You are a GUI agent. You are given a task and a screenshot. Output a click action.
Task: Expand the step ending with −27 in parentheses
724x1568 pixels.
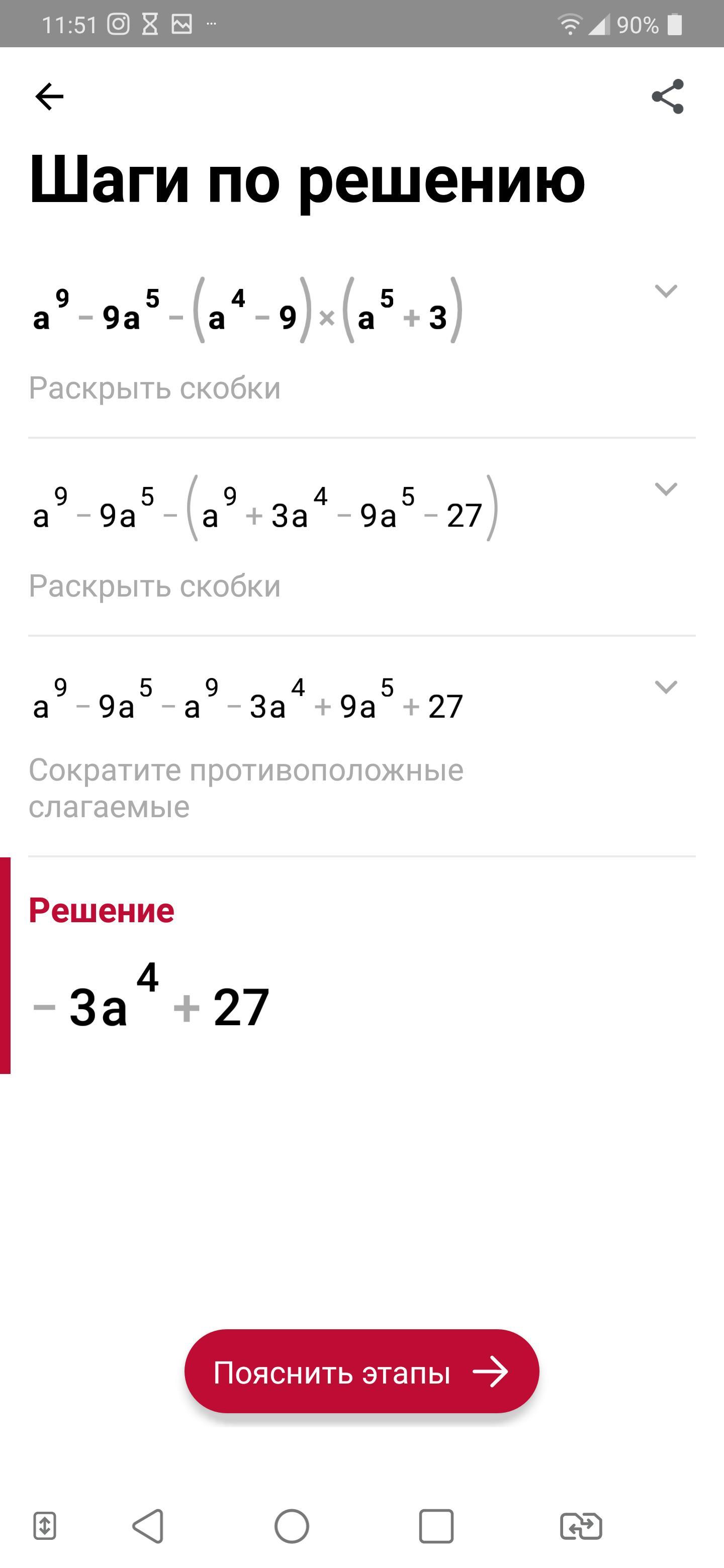[x=666, y=489]
